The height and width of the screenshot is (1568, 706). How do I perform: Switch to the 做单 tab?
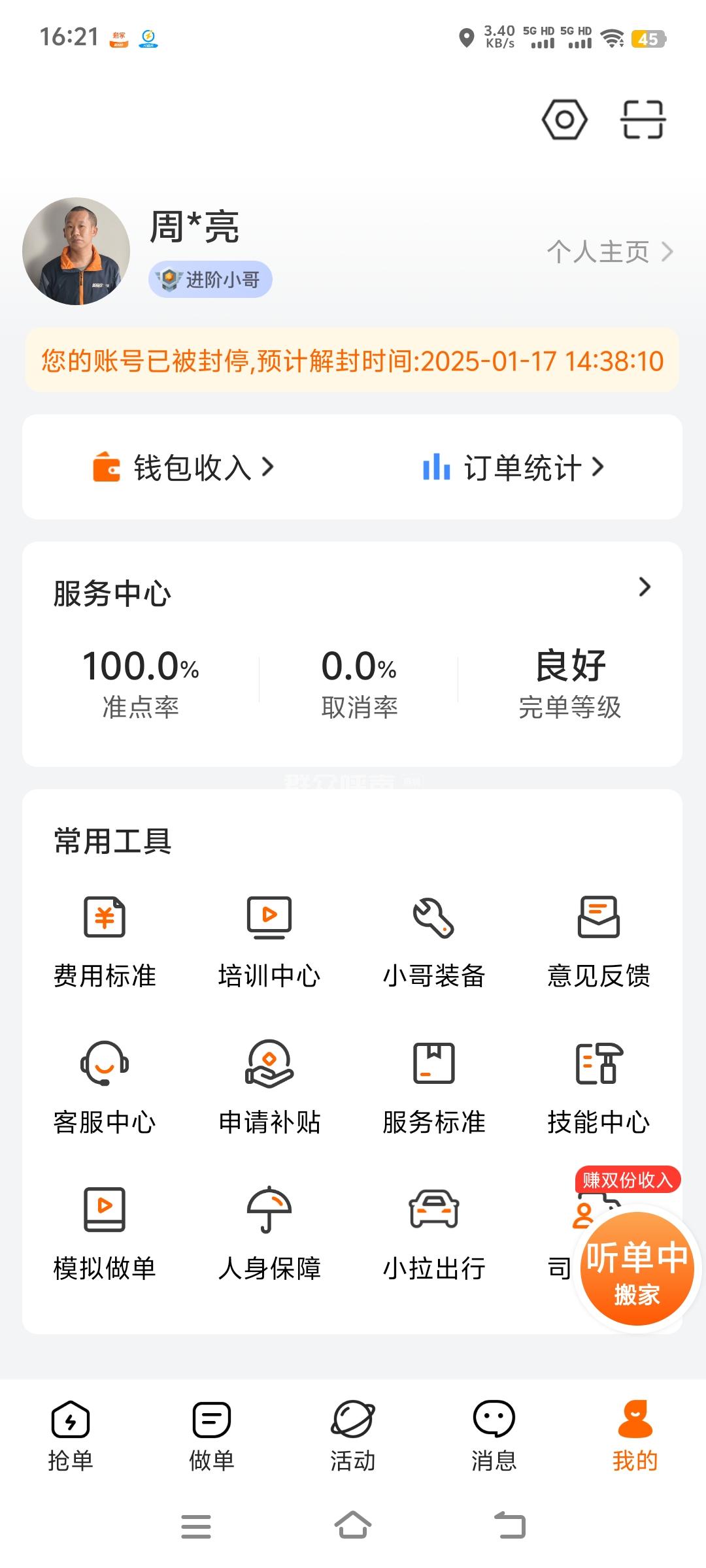[x=212, y=1435]
